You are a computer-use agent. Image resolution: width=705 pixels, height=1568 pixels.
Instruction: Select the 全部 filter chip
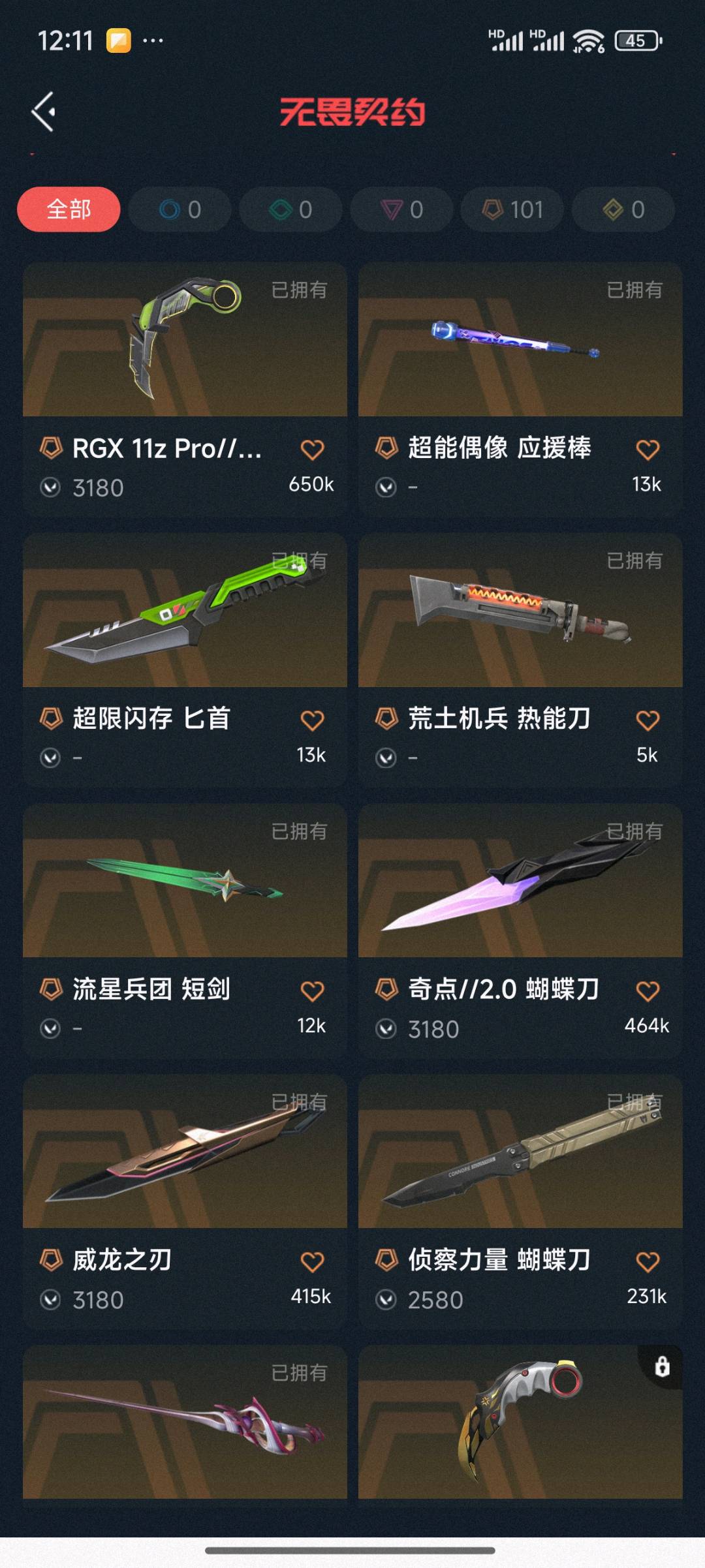coord(69,209)
